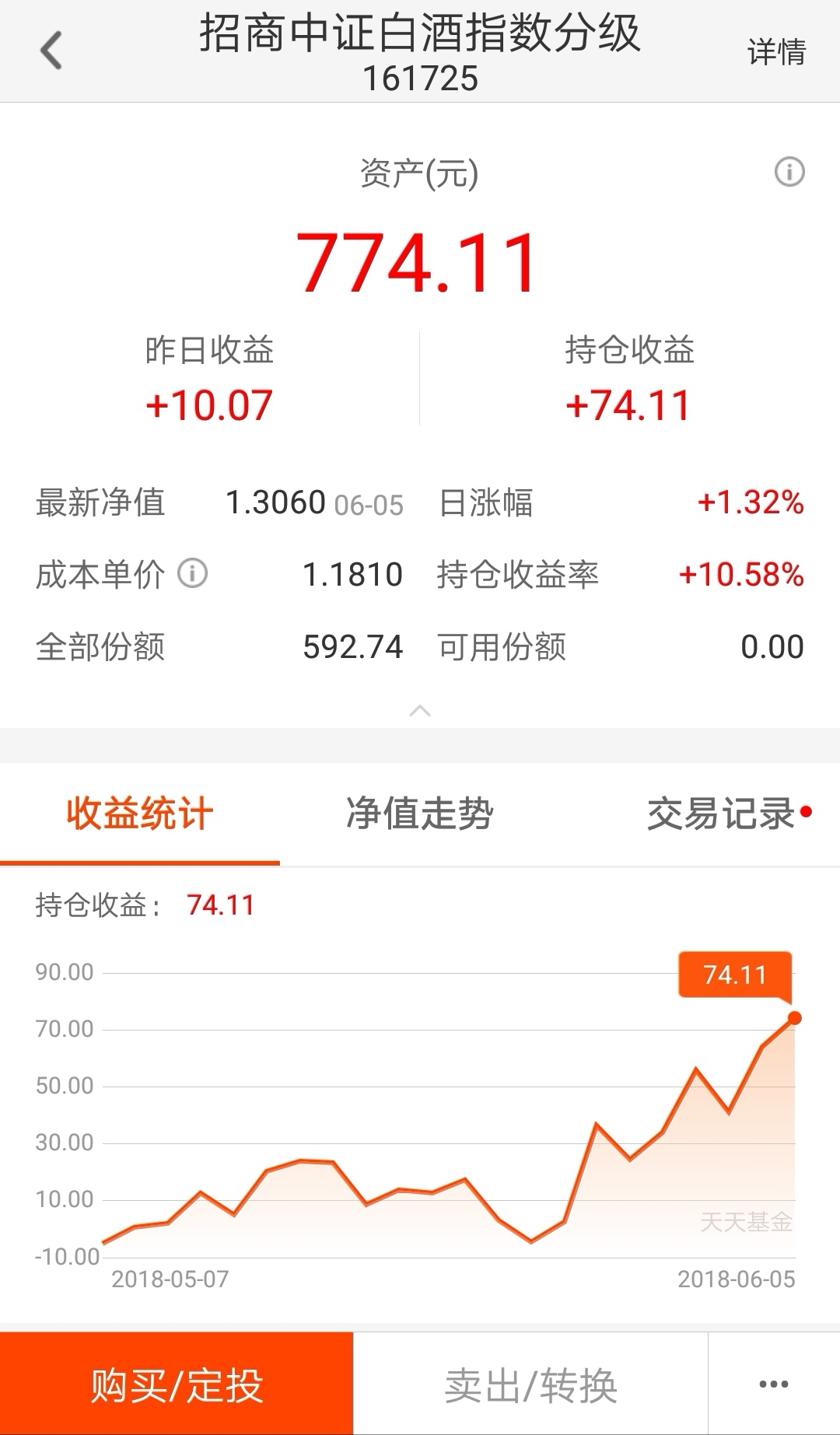Viewport: 840px width, 1435px height.
Task: Open the 交易记录 tab
Action: (721, 814)
